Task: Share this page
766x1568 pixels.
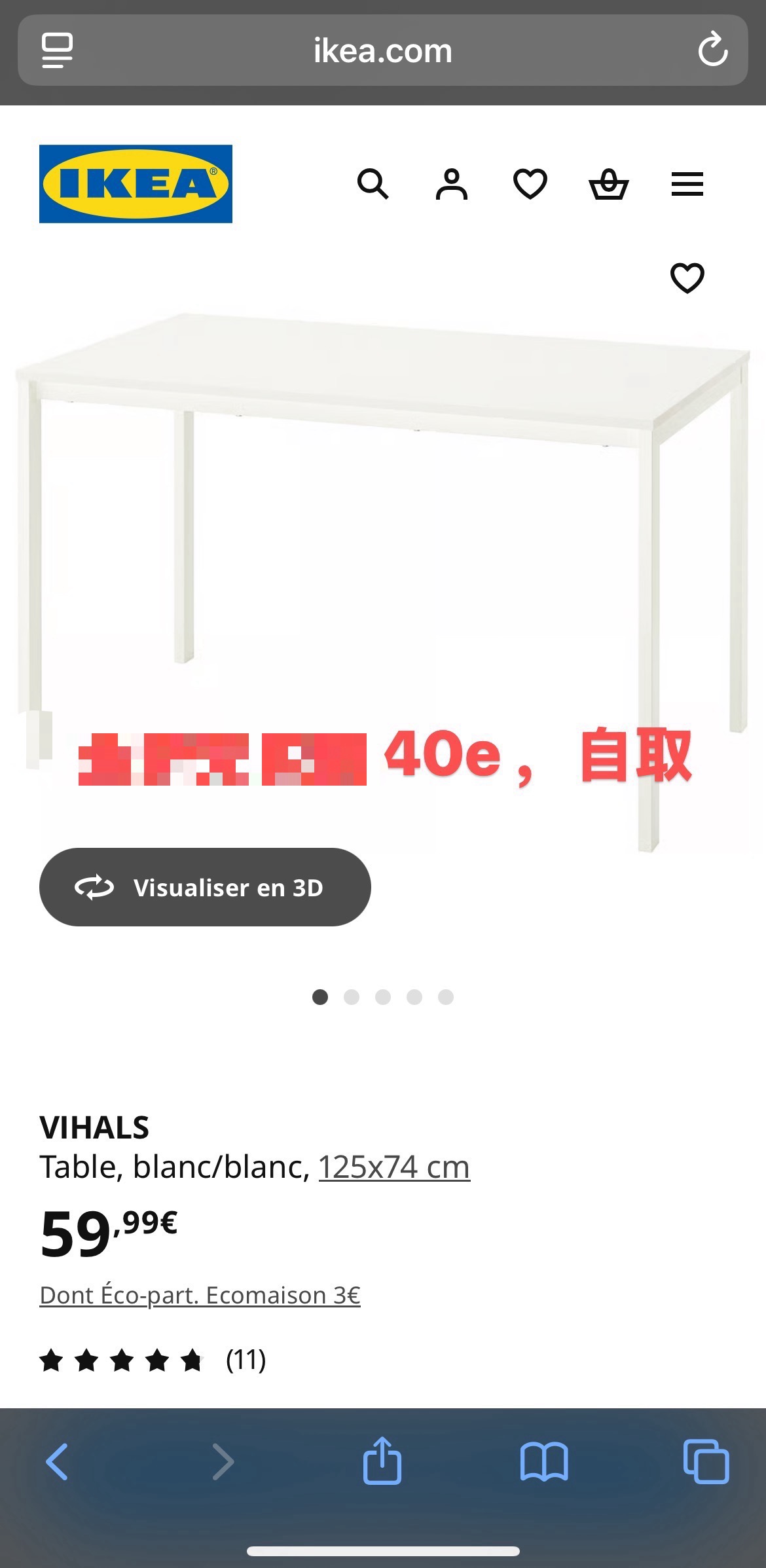Action: tap(382, 1460)
